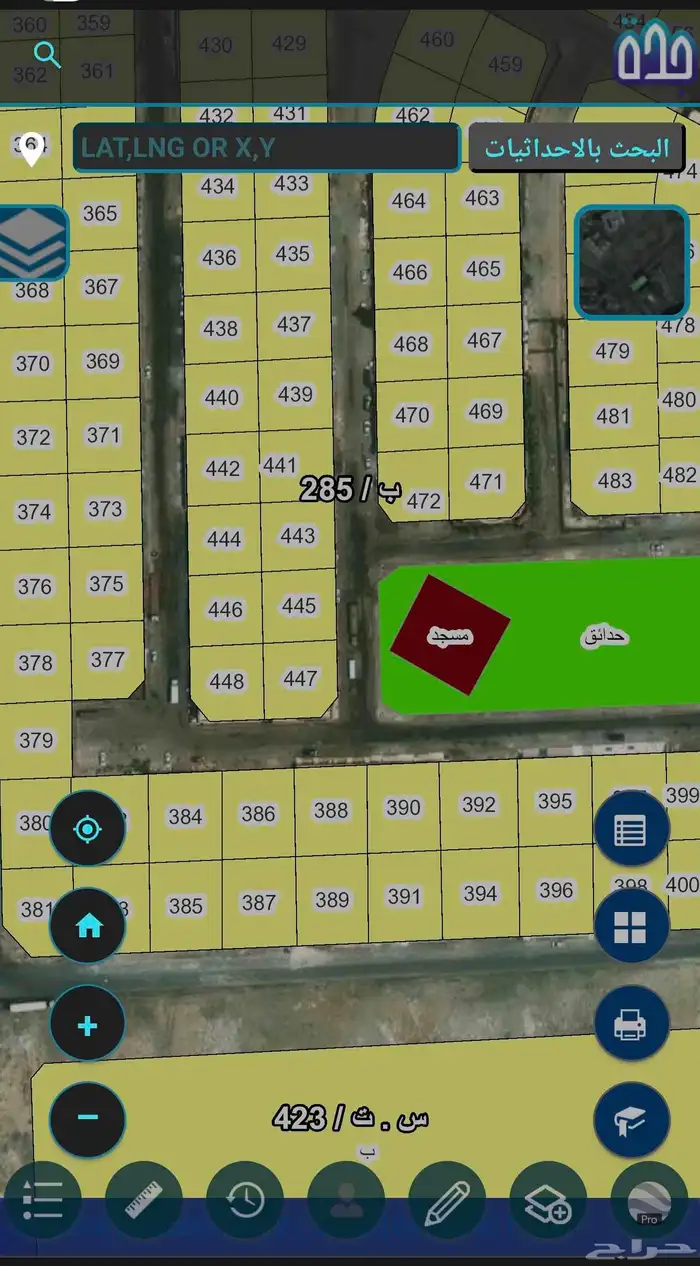Open the list view button

(x=631, y=829)
